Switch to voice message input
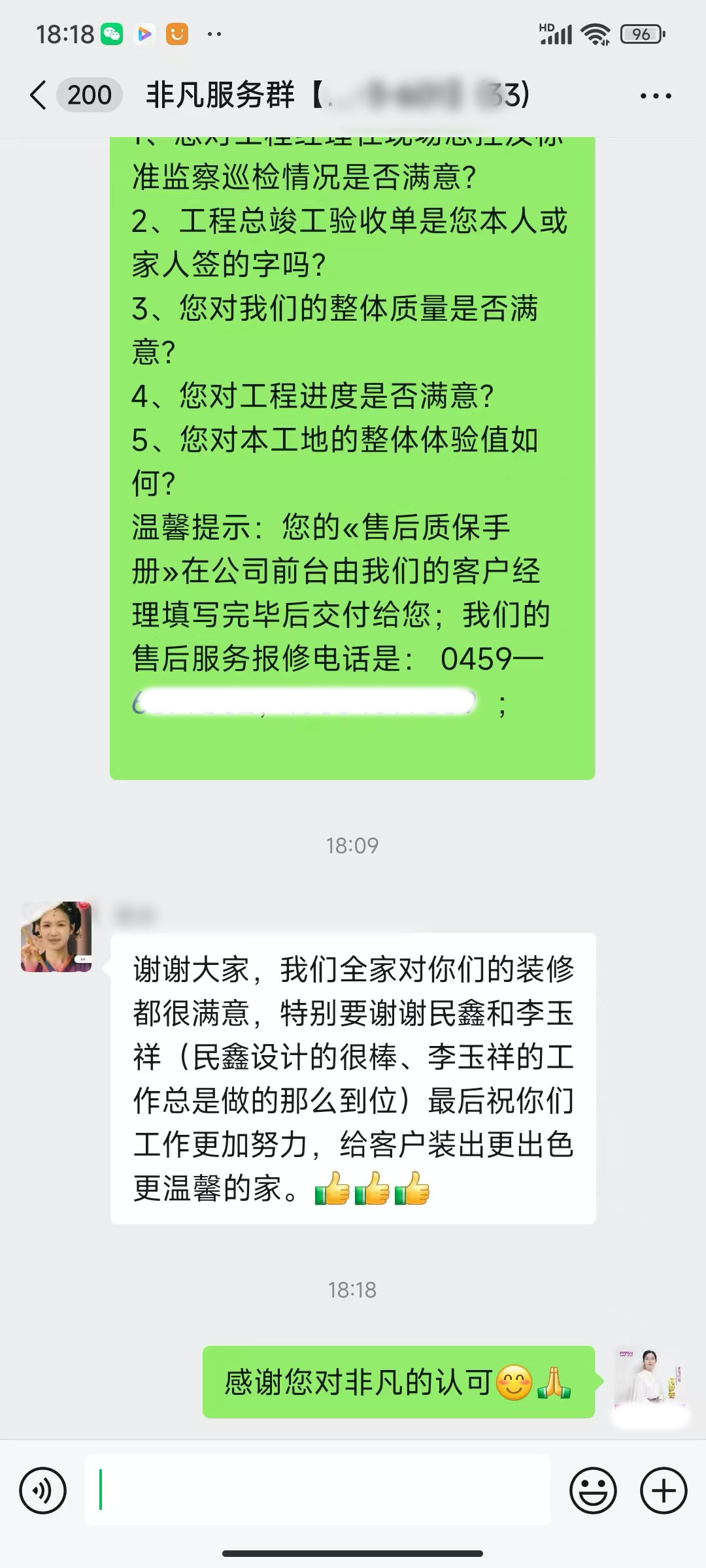This screenshot has width=706, height=1568. (x=43, y=1491)
